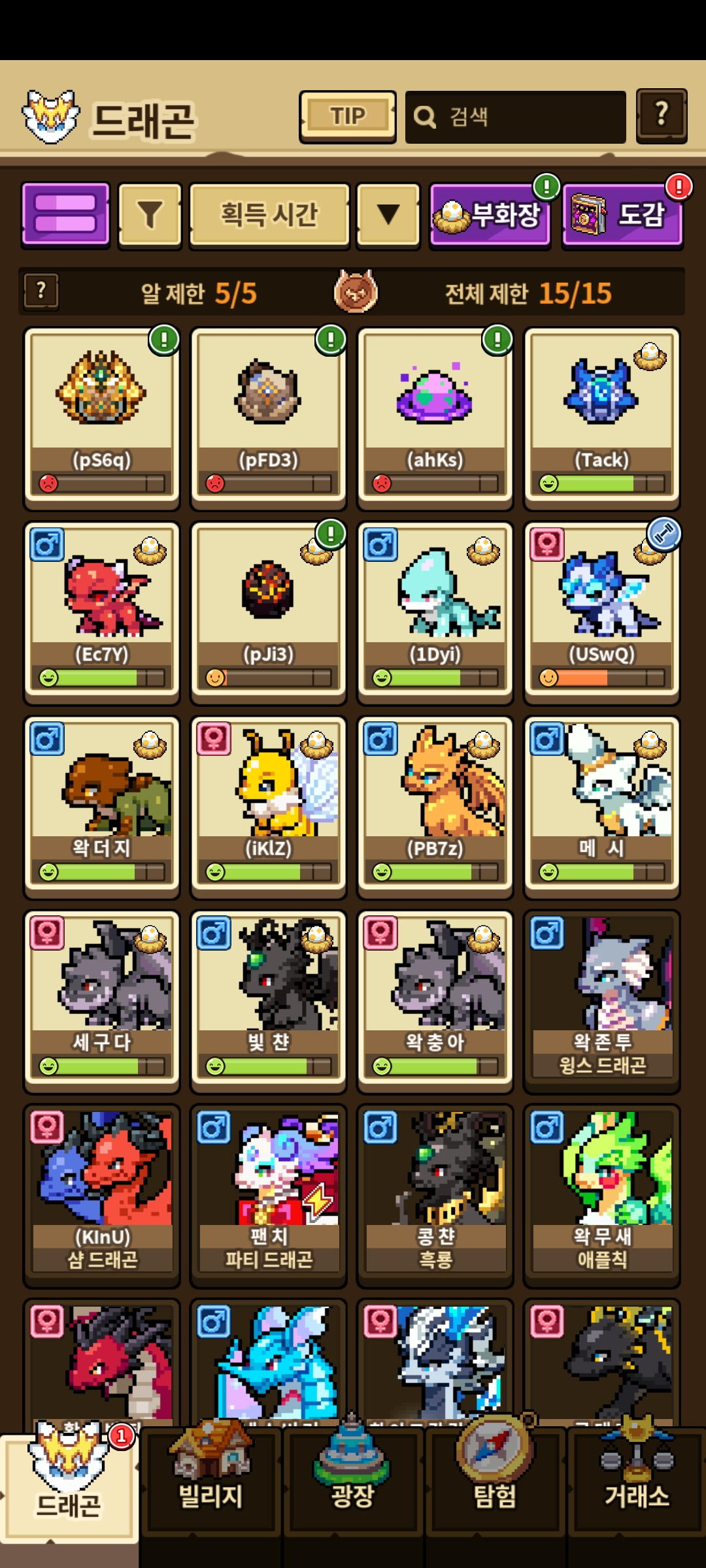Open the question mark help button
Screen dimensions: 706x1568
pyautogui.click(x=661, y=116)
